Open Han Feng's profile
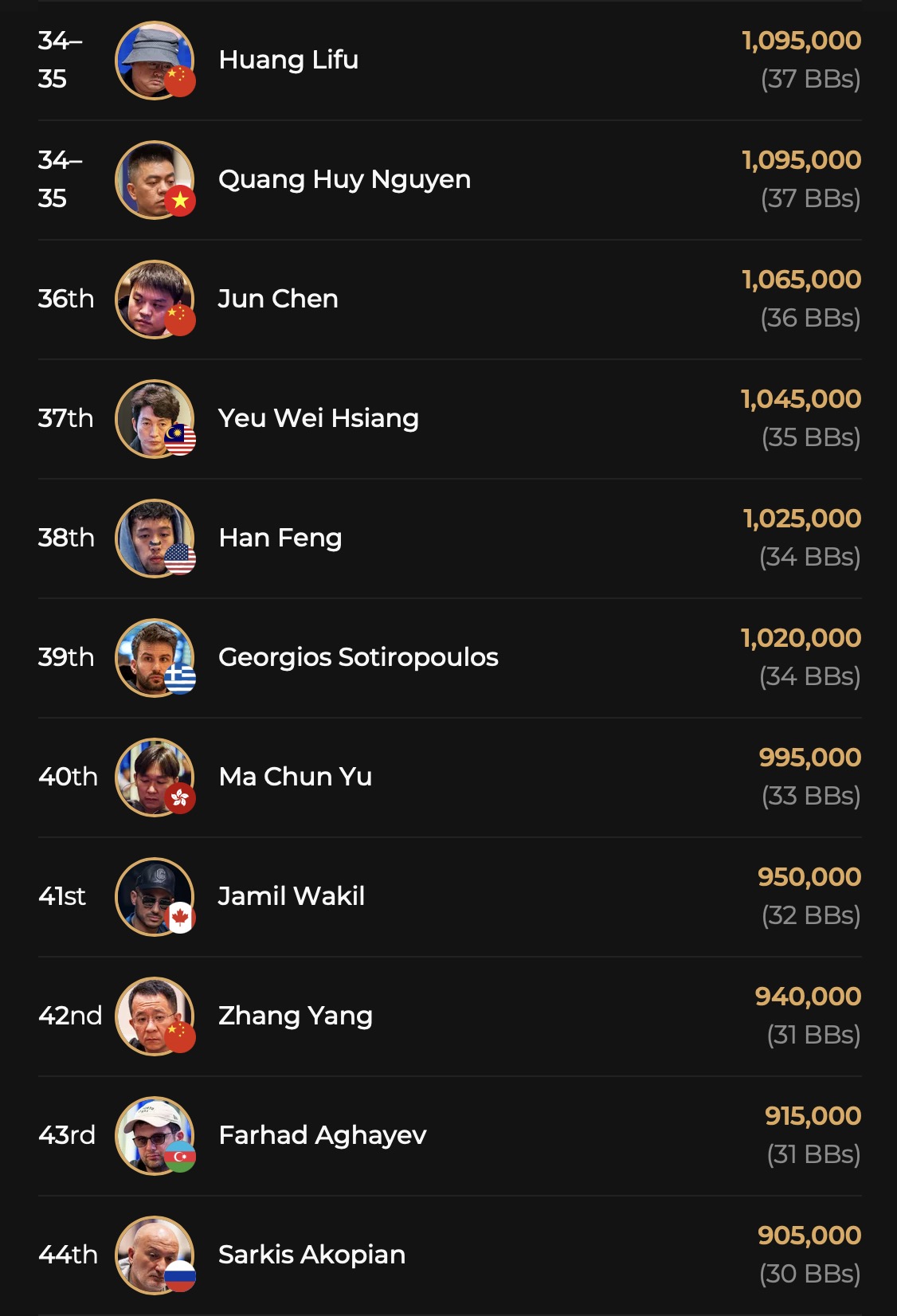897x1316 pixels. coord(280,538)
